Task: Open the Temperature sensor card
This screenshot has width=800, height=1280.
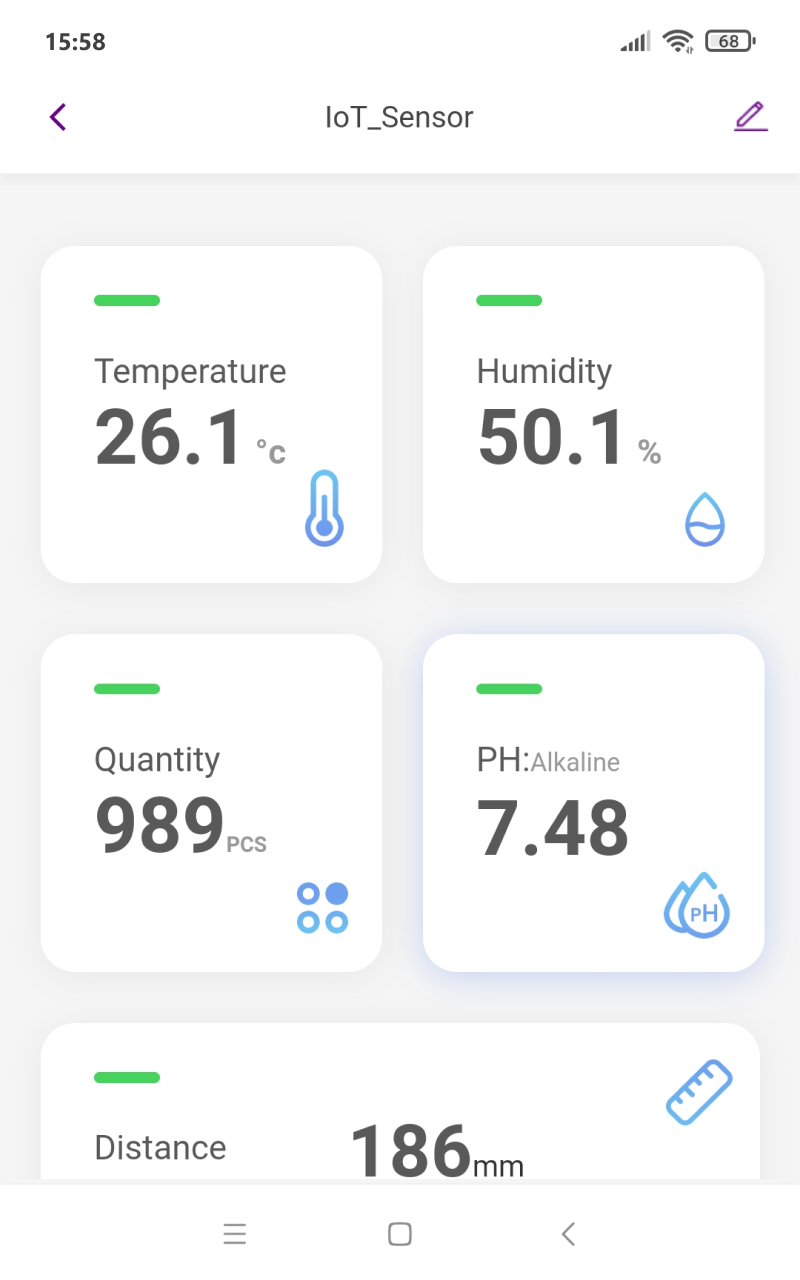Action: tap(211, 414)
